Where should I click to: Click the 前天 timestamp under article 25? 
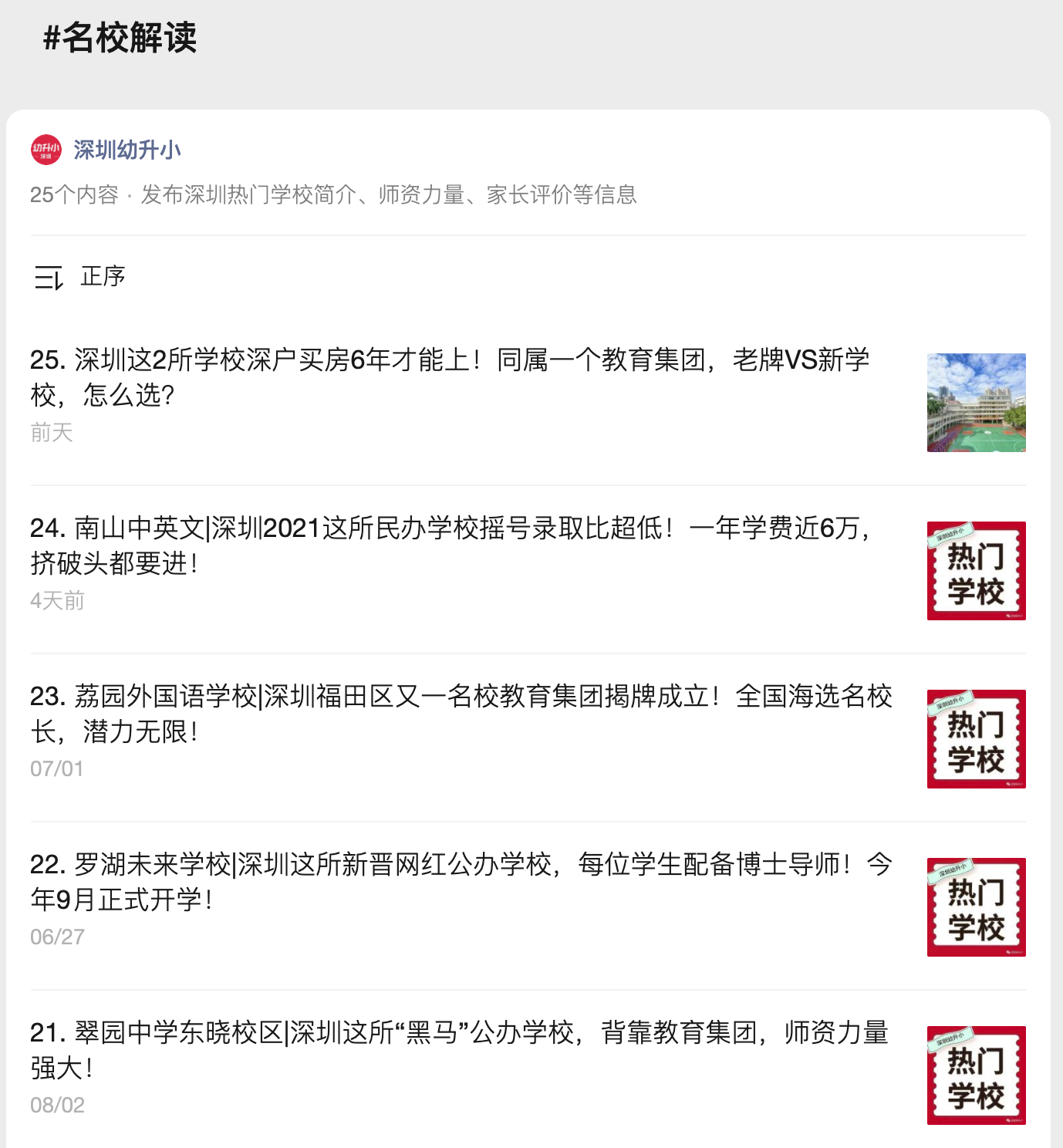point(52,434)
